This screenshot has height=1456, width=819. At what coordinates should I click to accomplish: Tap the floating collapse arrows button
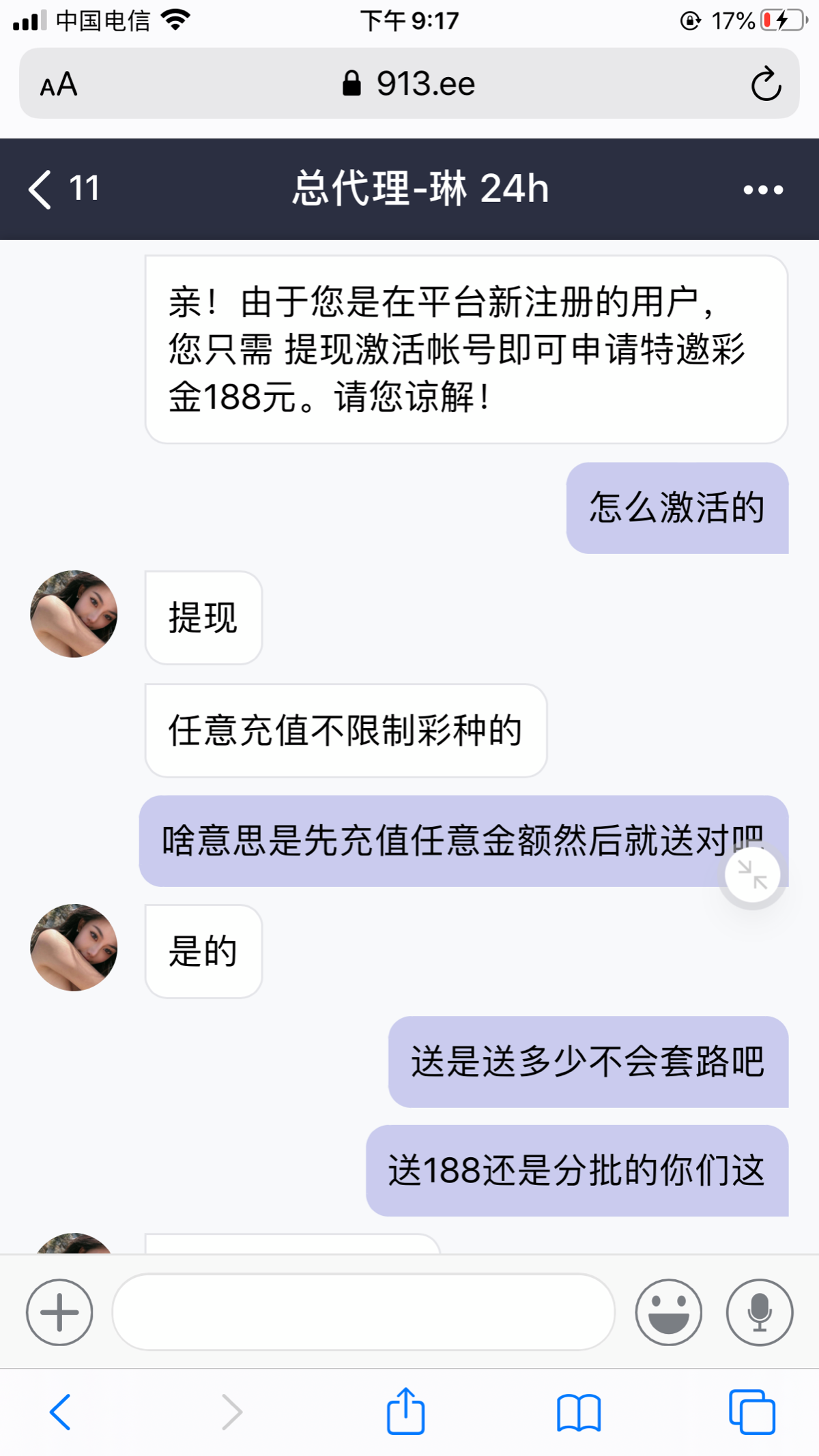(752, 875)
